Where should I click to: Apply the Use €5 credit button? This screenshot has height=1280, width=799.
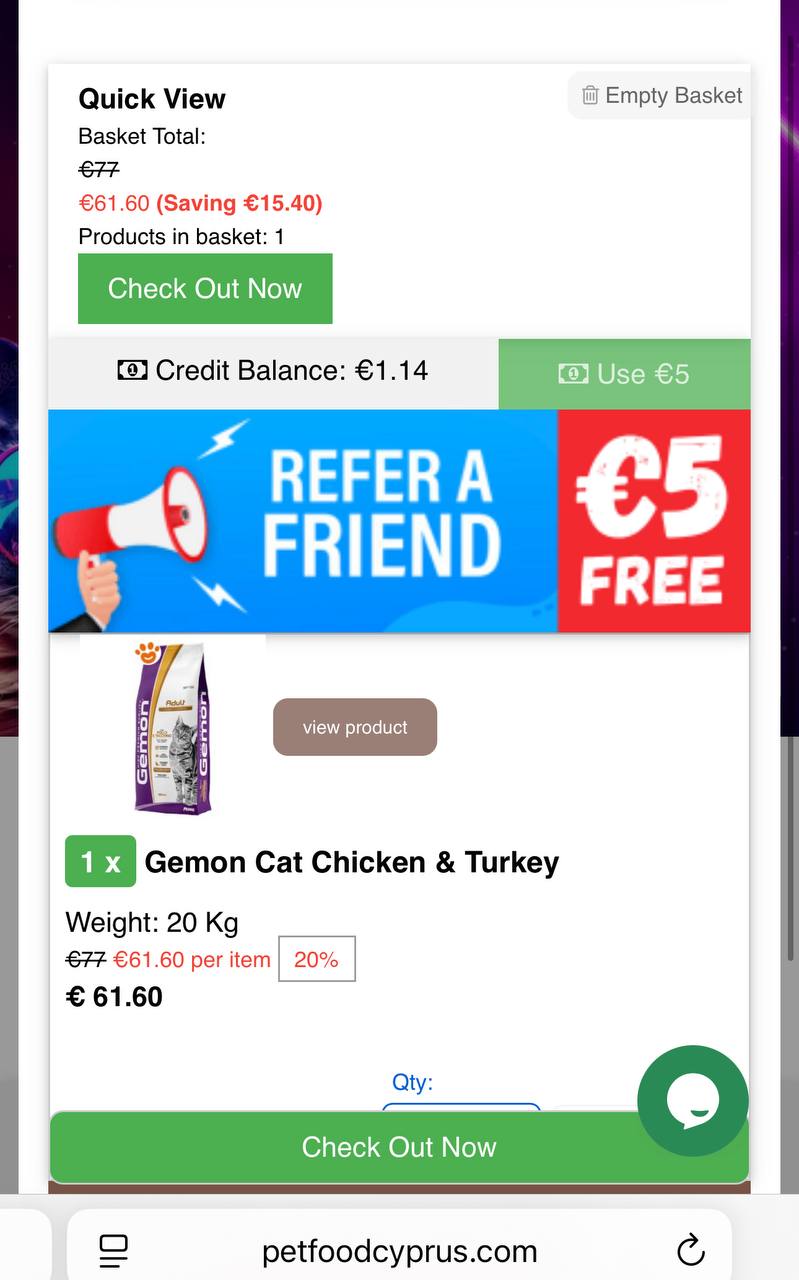coord(624,374)
